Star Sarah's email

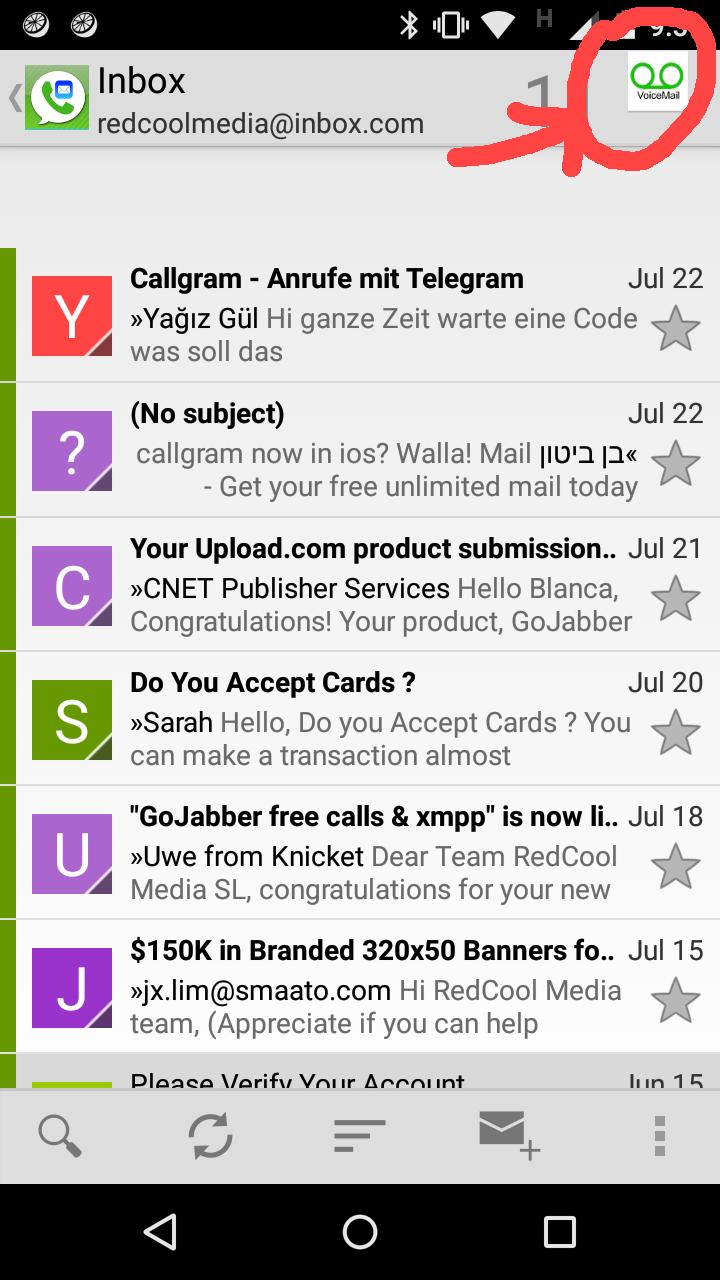coord(675,731)
